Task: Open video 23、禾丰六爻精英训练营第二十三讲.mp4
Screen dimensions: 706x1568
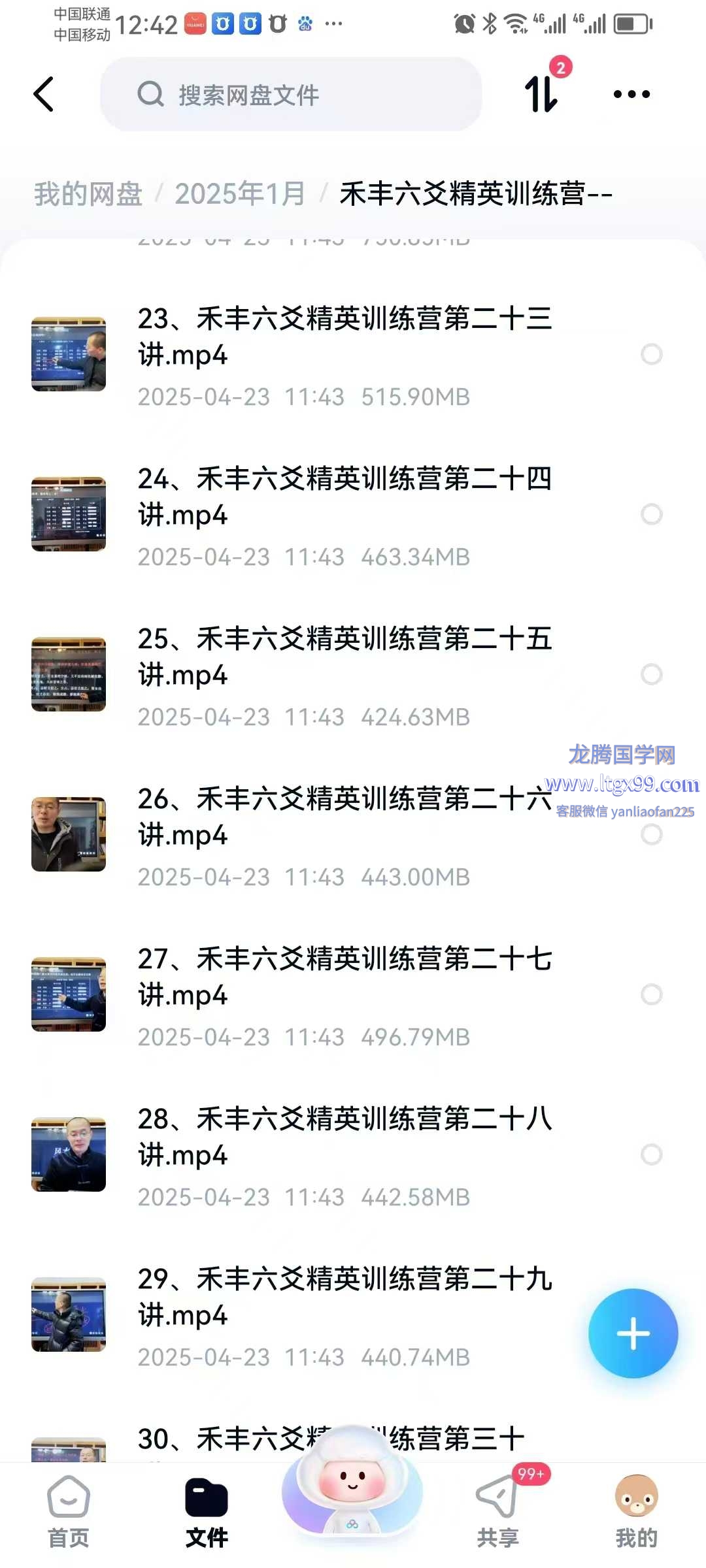Action: pyautogui.click(x=345, y=336)
